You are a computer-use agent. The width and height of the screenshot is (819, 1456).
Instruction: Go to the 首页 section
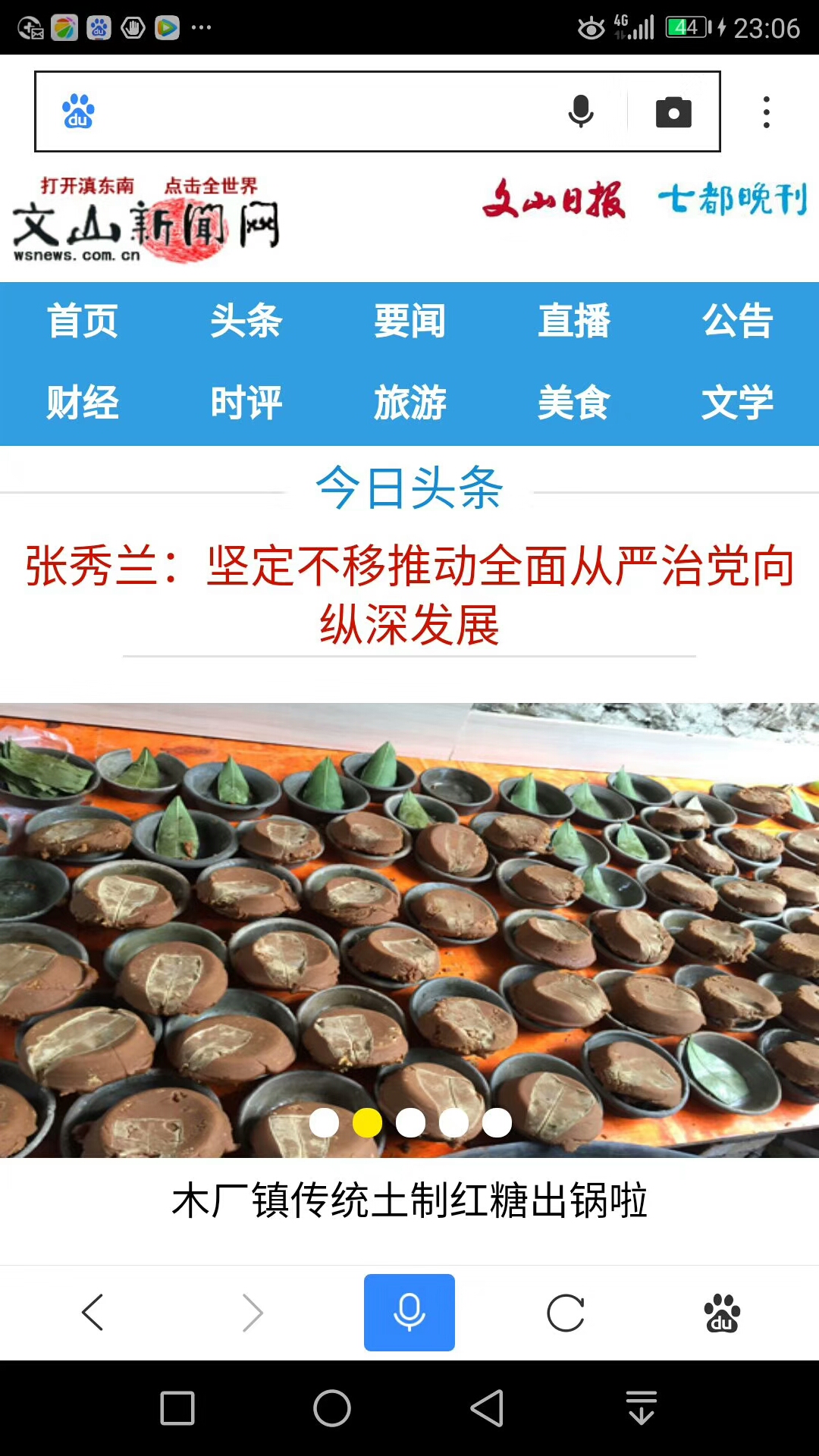coord(82,321)
